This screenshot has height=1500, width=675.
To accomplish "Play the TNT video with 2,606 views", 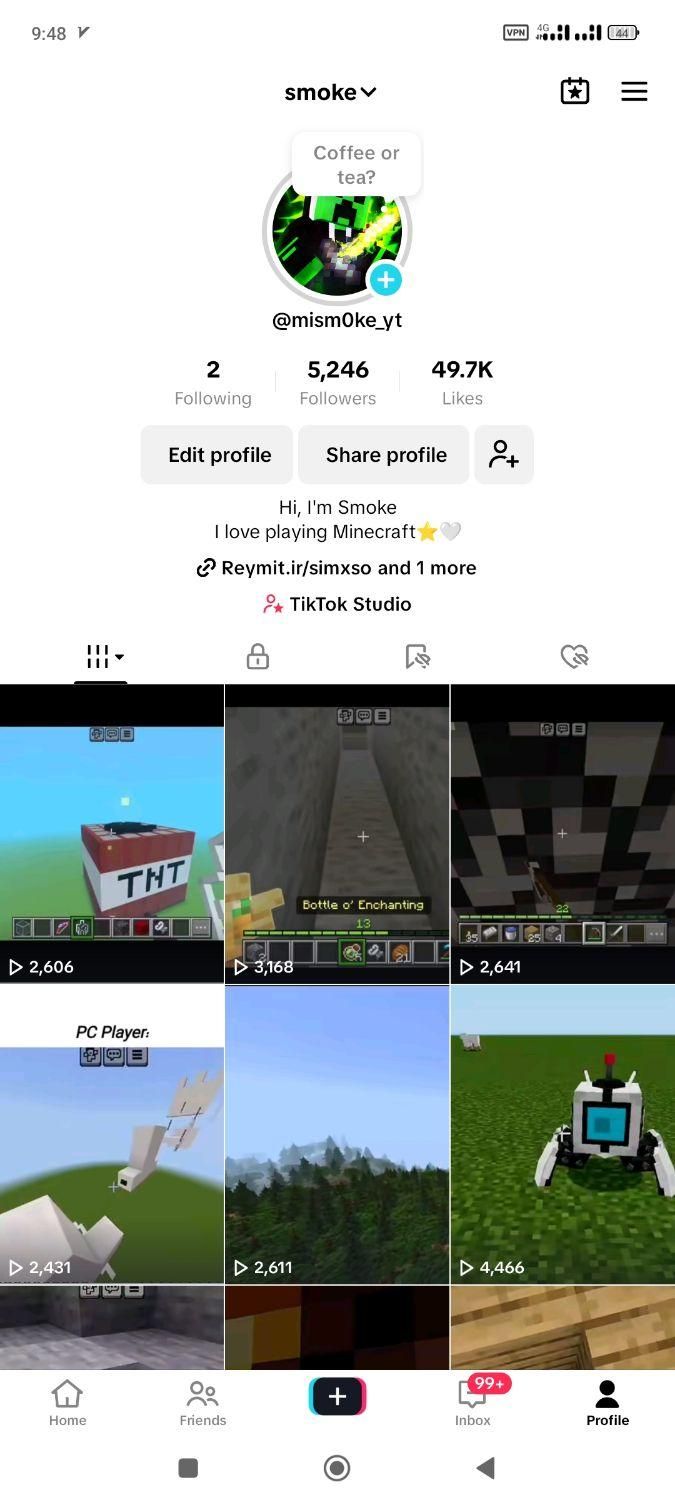I will 112,835.
